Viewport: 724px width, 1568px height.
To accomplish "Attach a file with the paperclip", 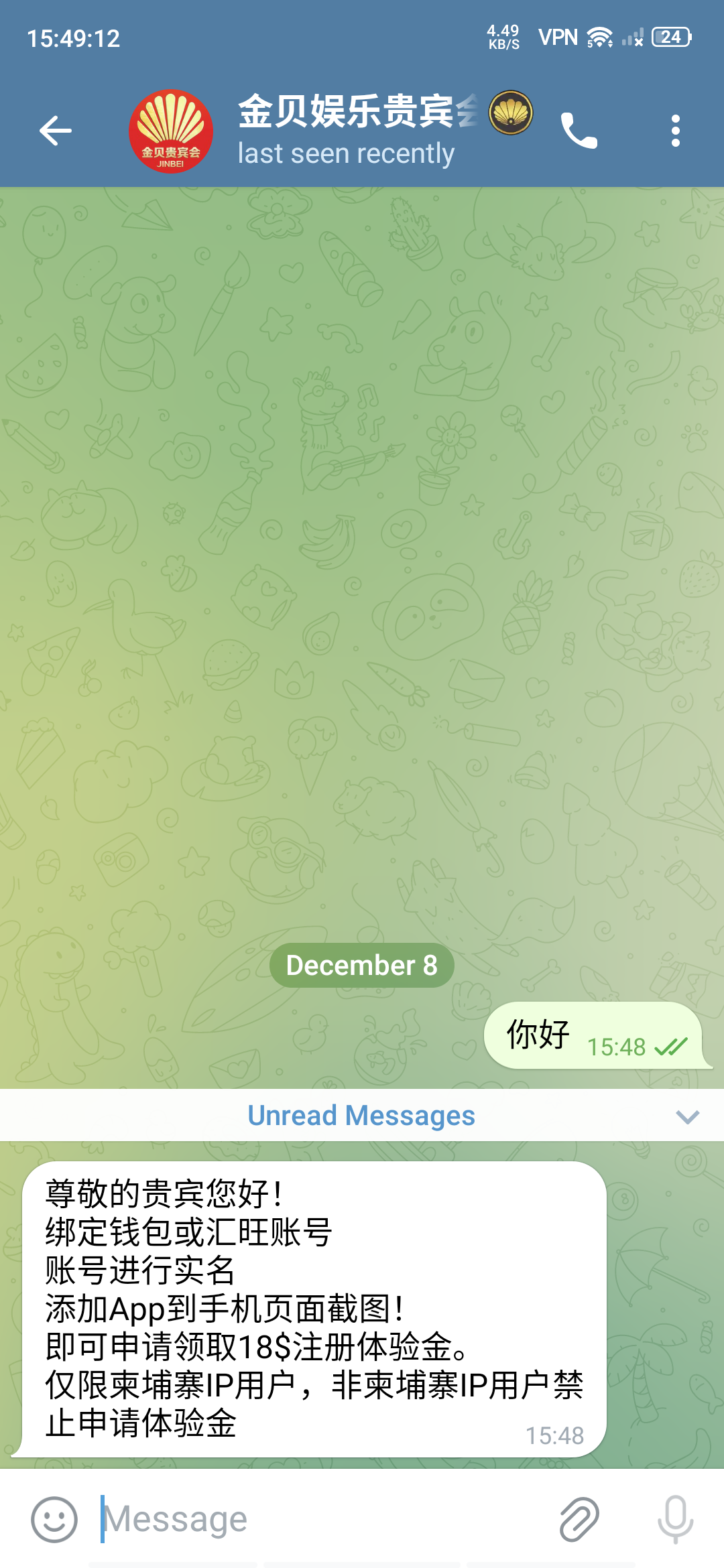I will (579, 1519).
